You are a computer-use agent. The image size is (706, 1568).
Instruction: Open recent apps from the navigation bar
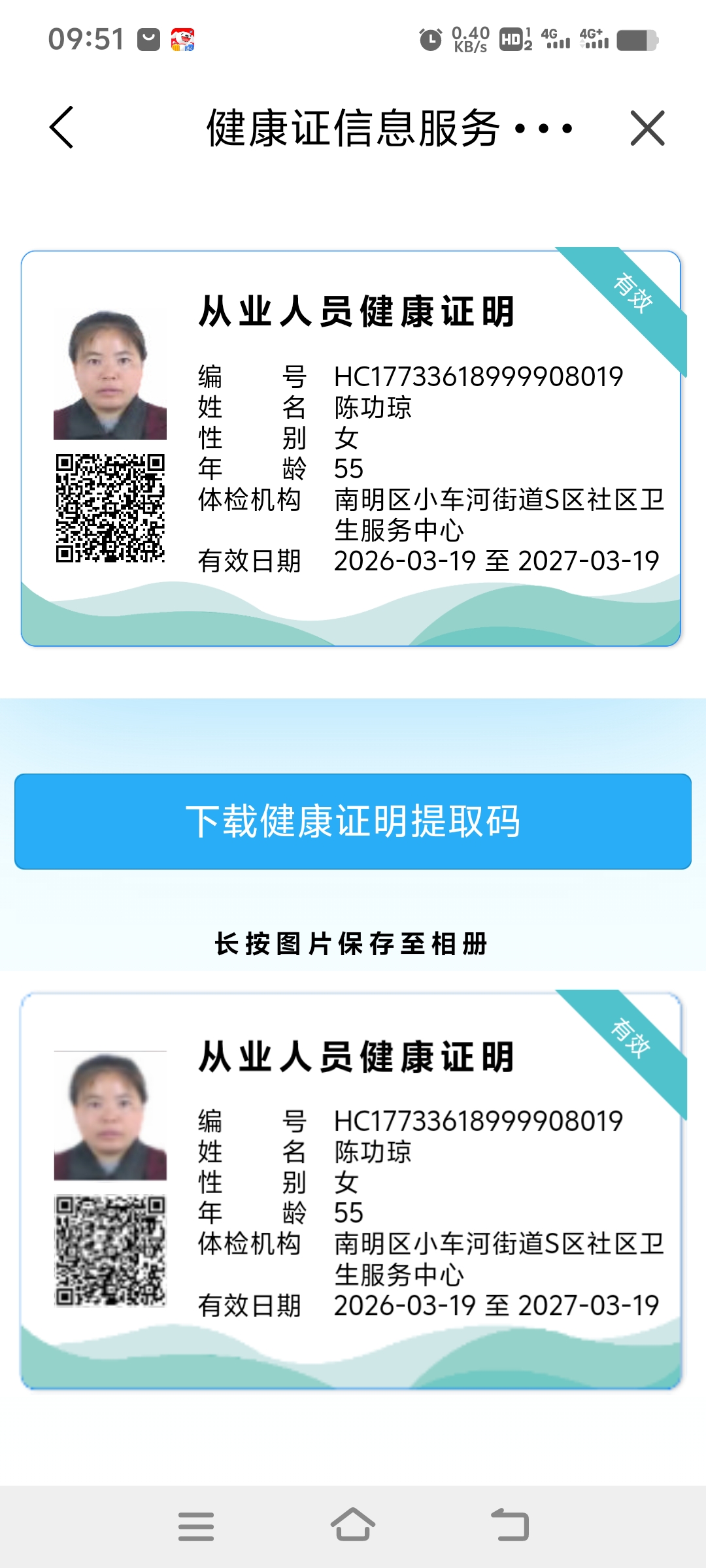(x=196, y=1527)
